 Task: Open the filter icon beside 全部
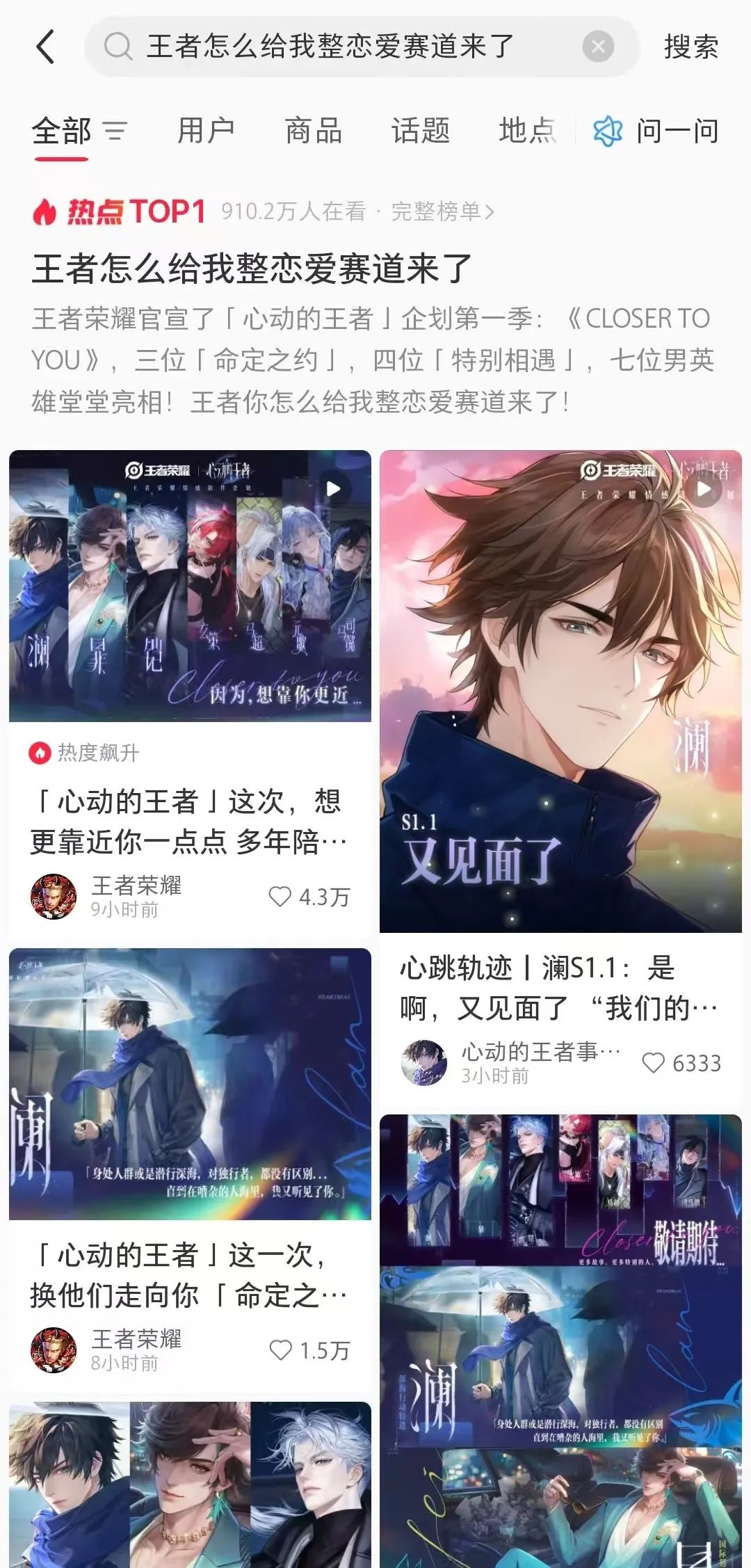(115, 131)
